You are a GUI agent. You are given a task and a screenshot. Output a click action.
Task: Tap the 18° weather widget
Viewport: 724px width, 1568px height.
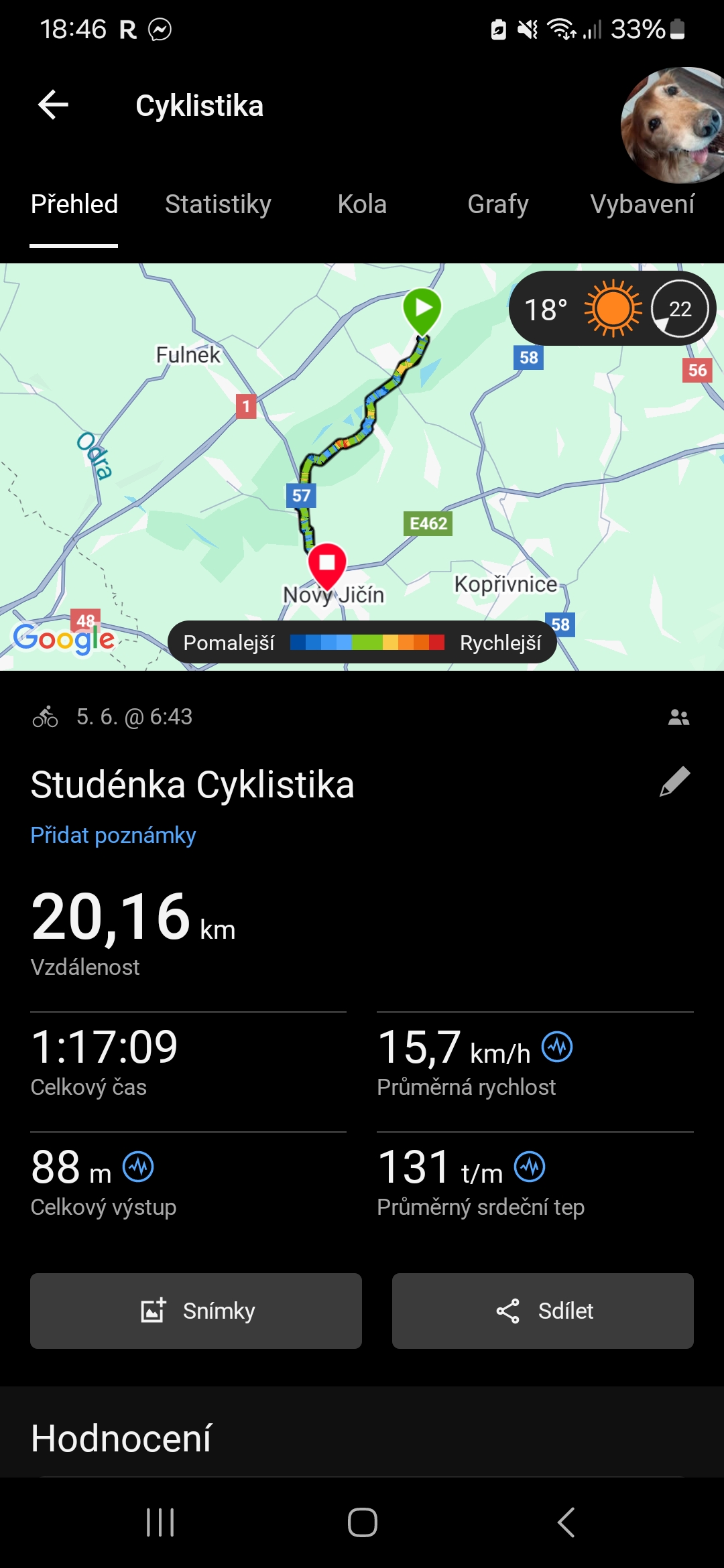click(612, 309)
